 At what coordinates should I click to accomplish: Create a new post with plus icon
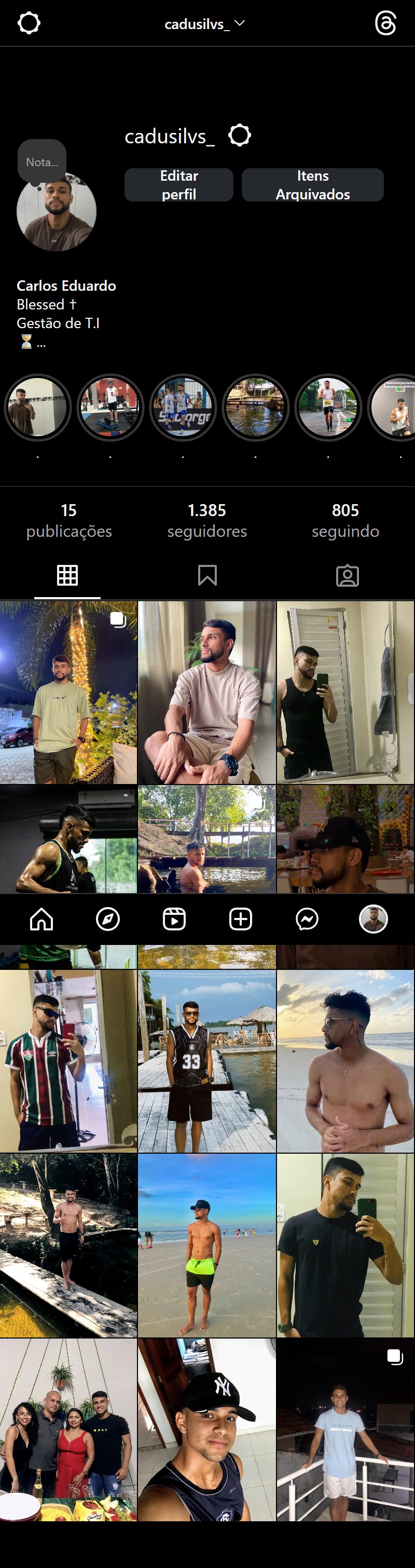pos(240,919)
